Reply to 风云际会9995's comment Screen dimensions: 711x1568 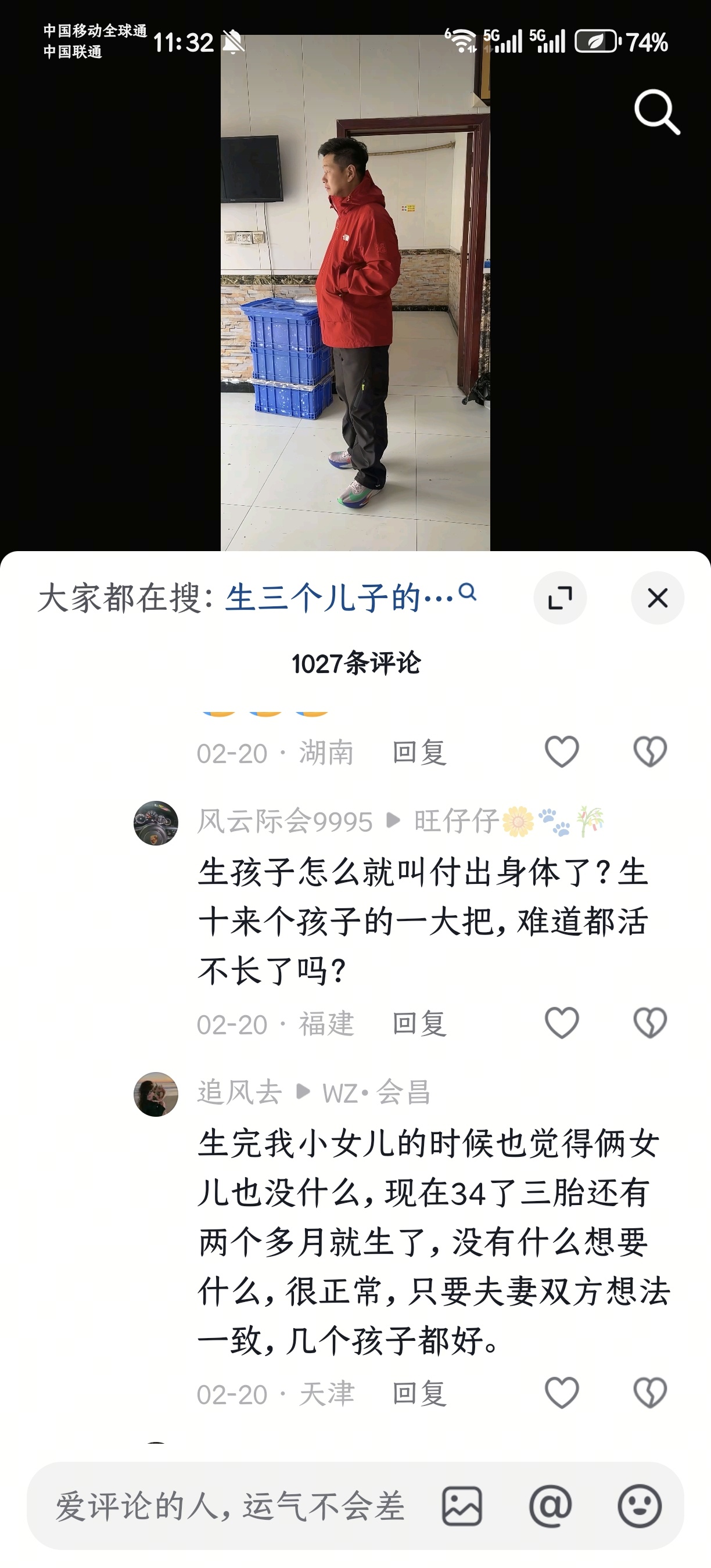tap(419, 1023)
